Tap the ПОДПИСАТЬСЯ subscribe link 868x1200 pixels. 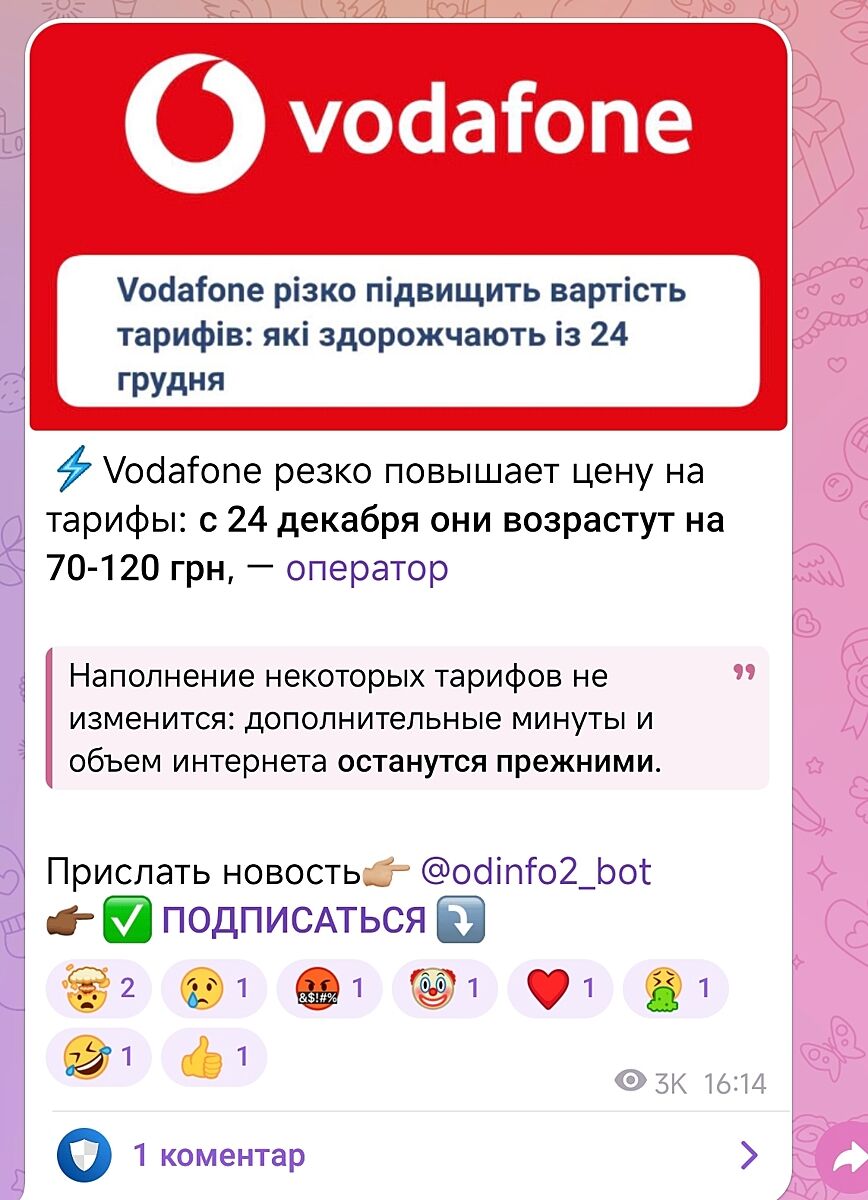coord(293,920)
